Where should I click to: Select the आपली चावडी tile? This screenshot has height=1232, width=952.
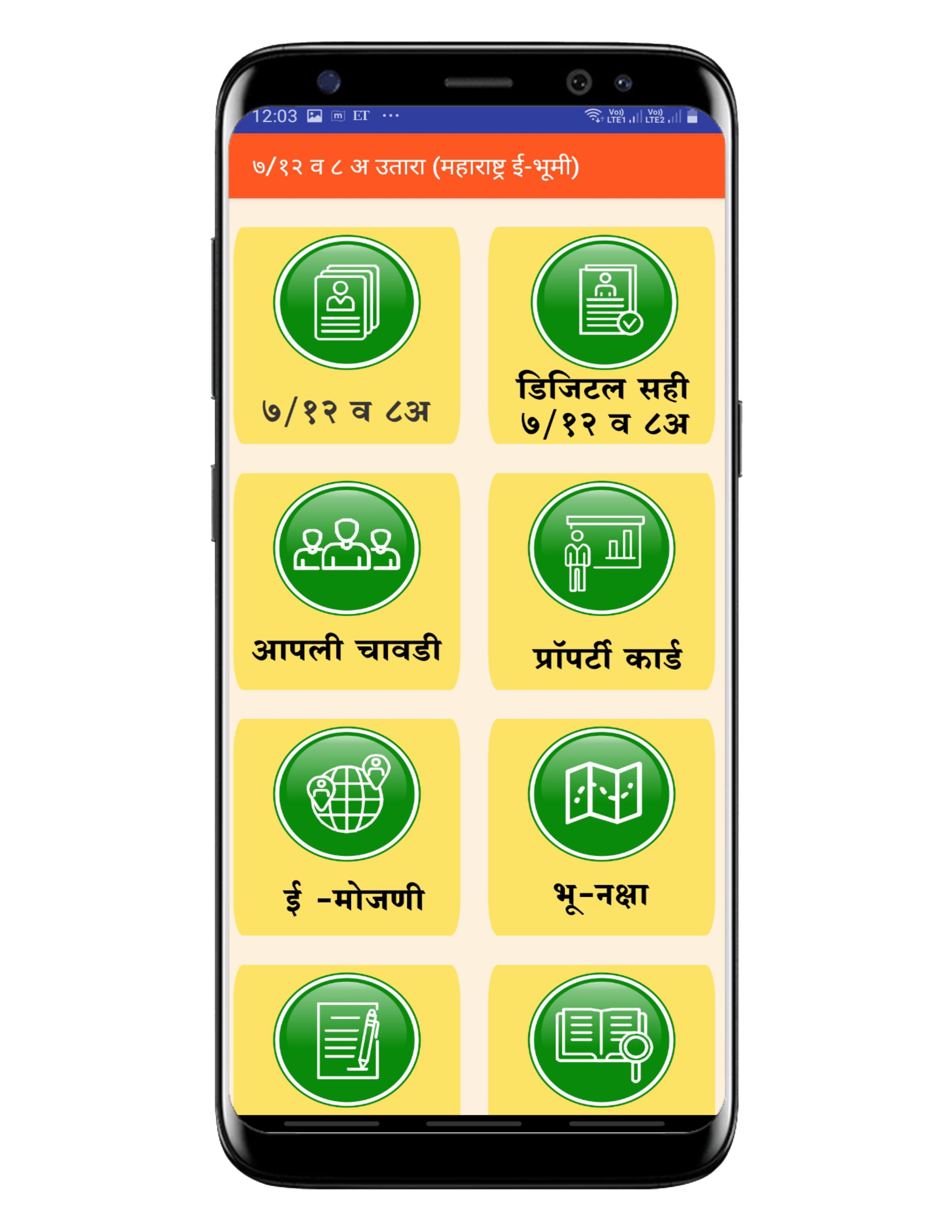tap(347, 581)
